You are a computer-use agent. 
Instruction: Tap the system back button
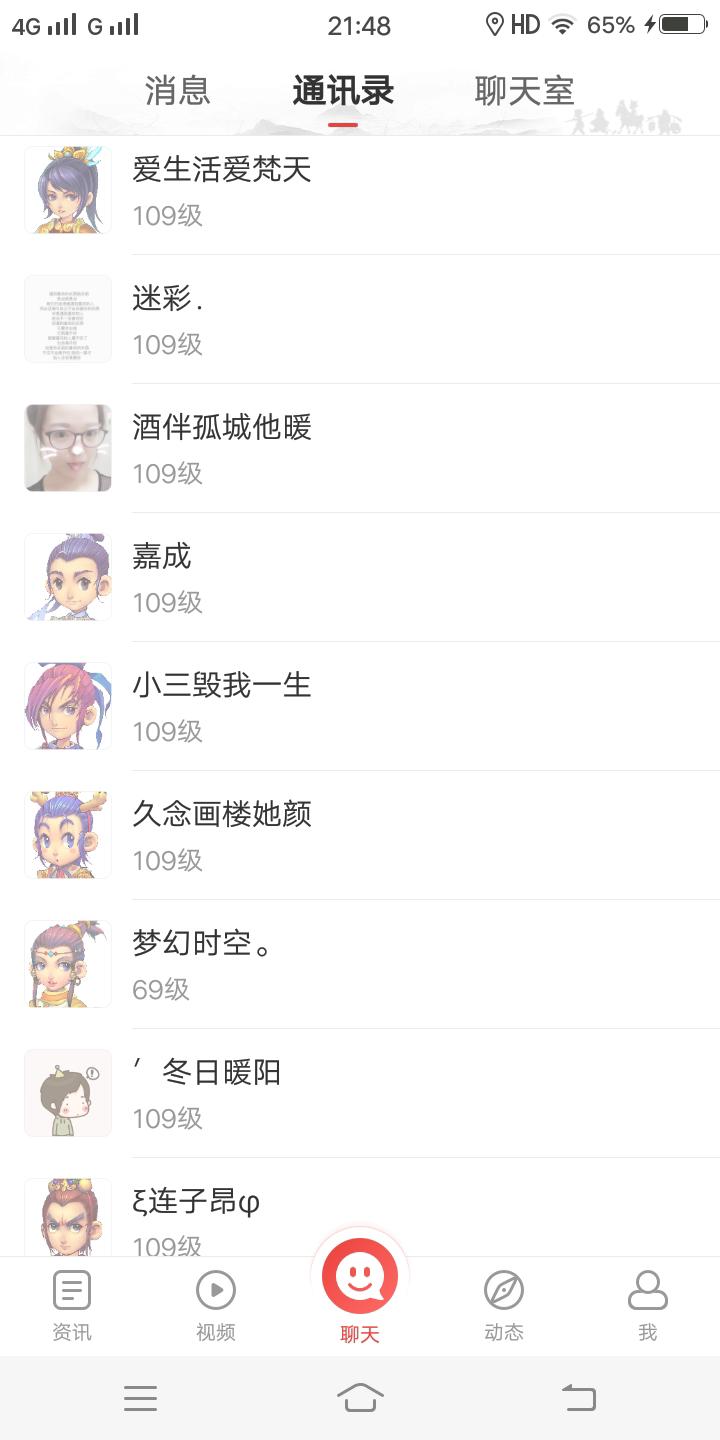[x=579, y=1397]
